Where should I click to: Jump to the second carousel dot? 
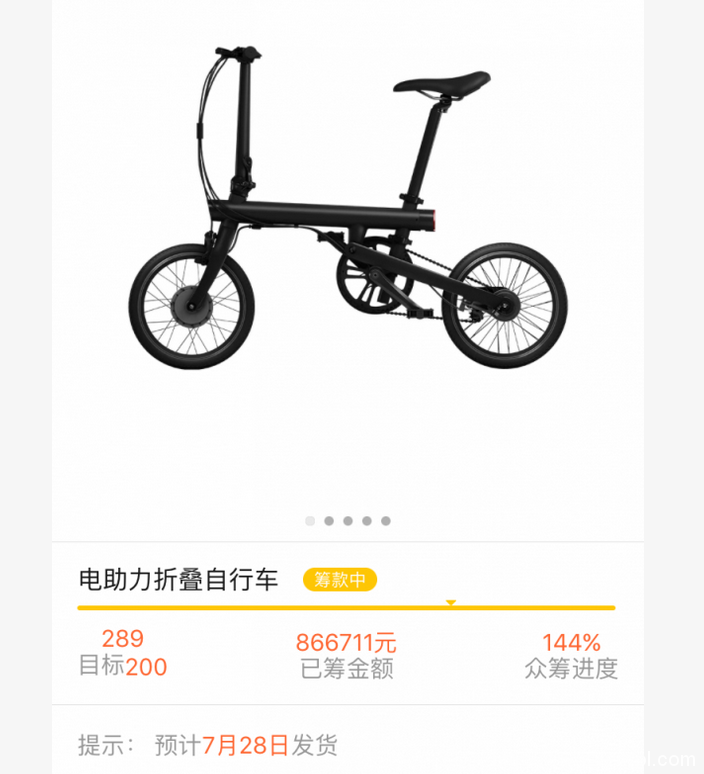point(329,521)
